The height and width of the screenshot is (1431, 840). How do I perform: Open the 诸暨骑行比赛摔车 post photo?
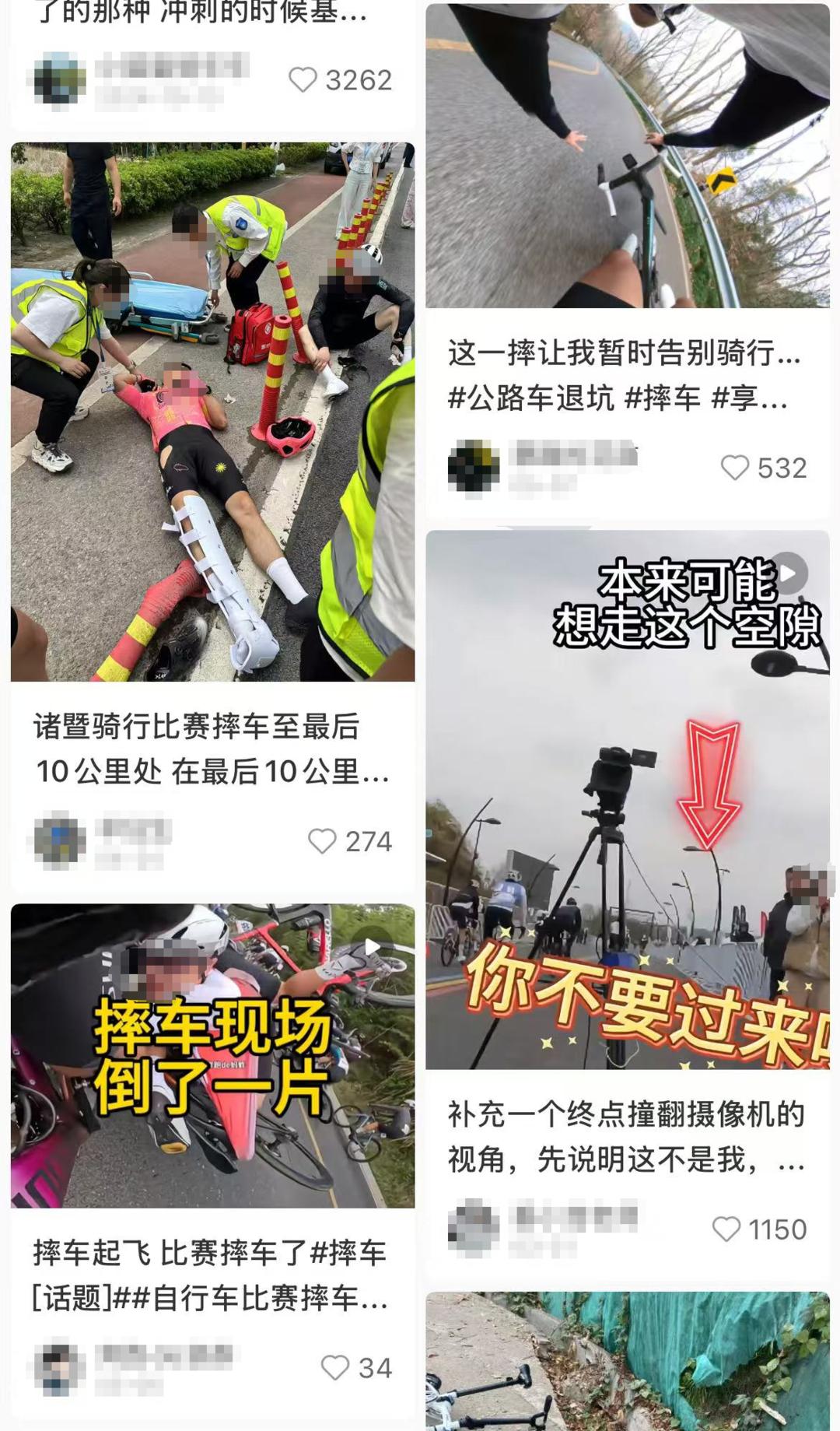tap(212, 412)
